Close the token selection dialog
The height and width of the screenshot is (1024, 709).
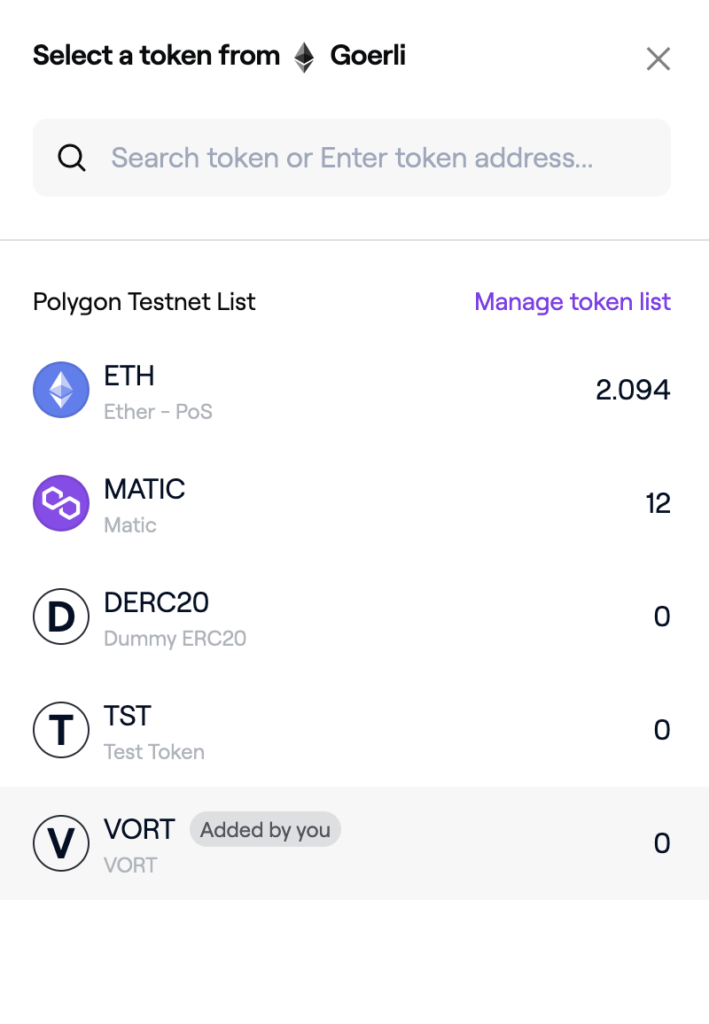click(x=658, y=59)
